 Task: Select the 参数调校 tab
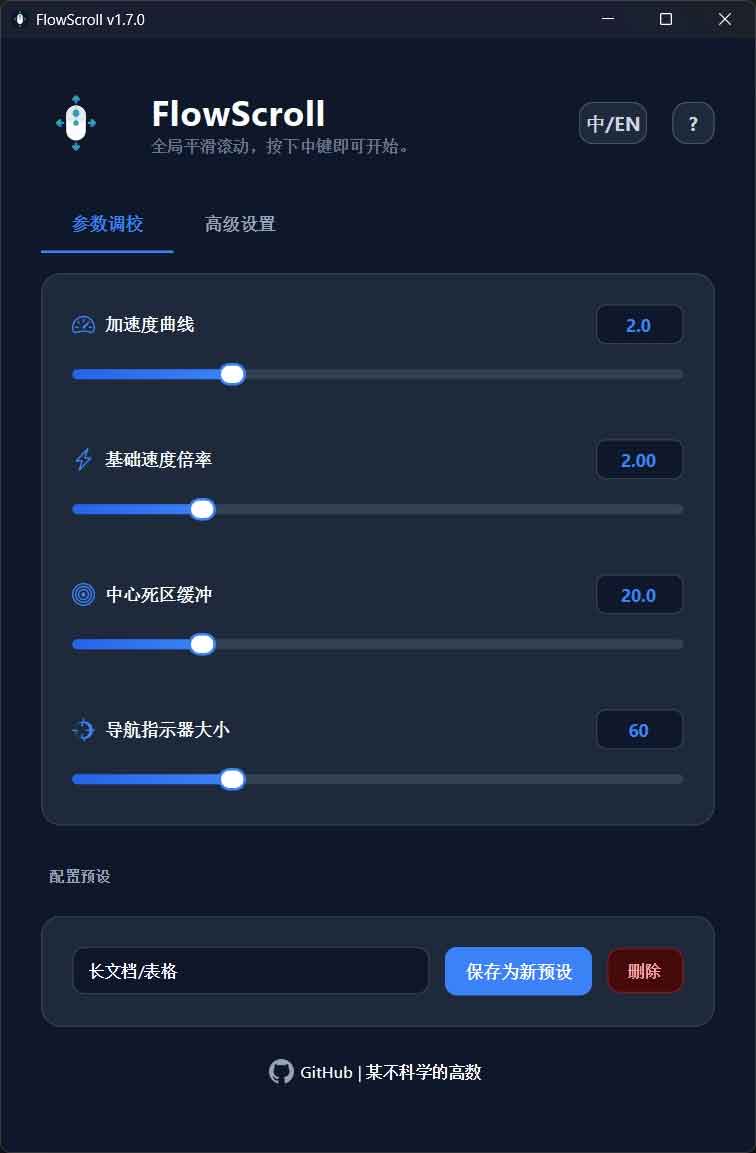[x=106, y=225]
